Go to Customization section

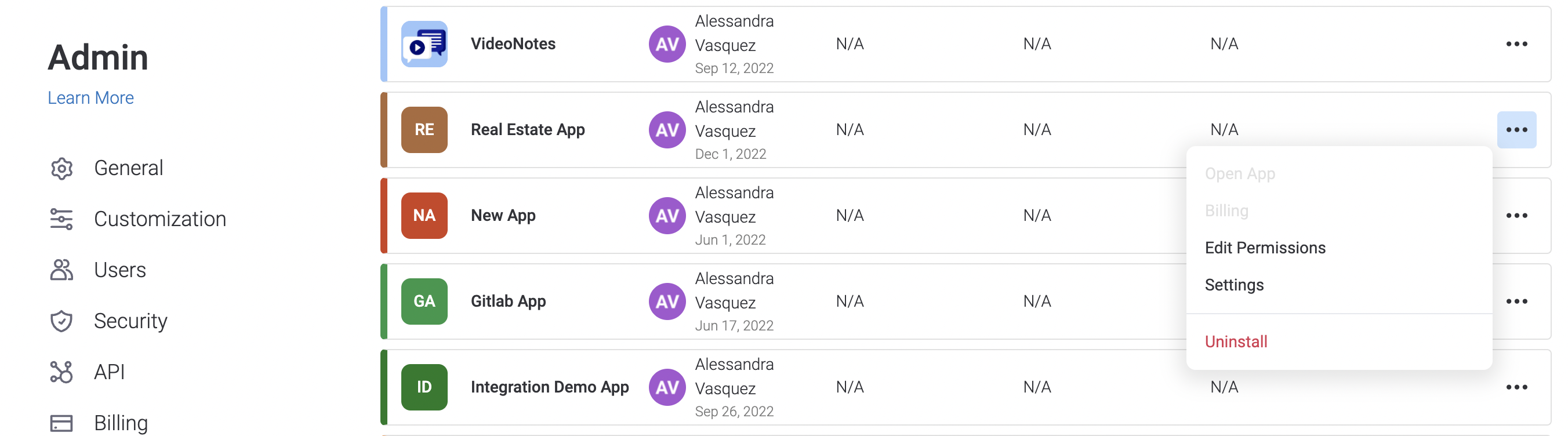pos(159,219)
